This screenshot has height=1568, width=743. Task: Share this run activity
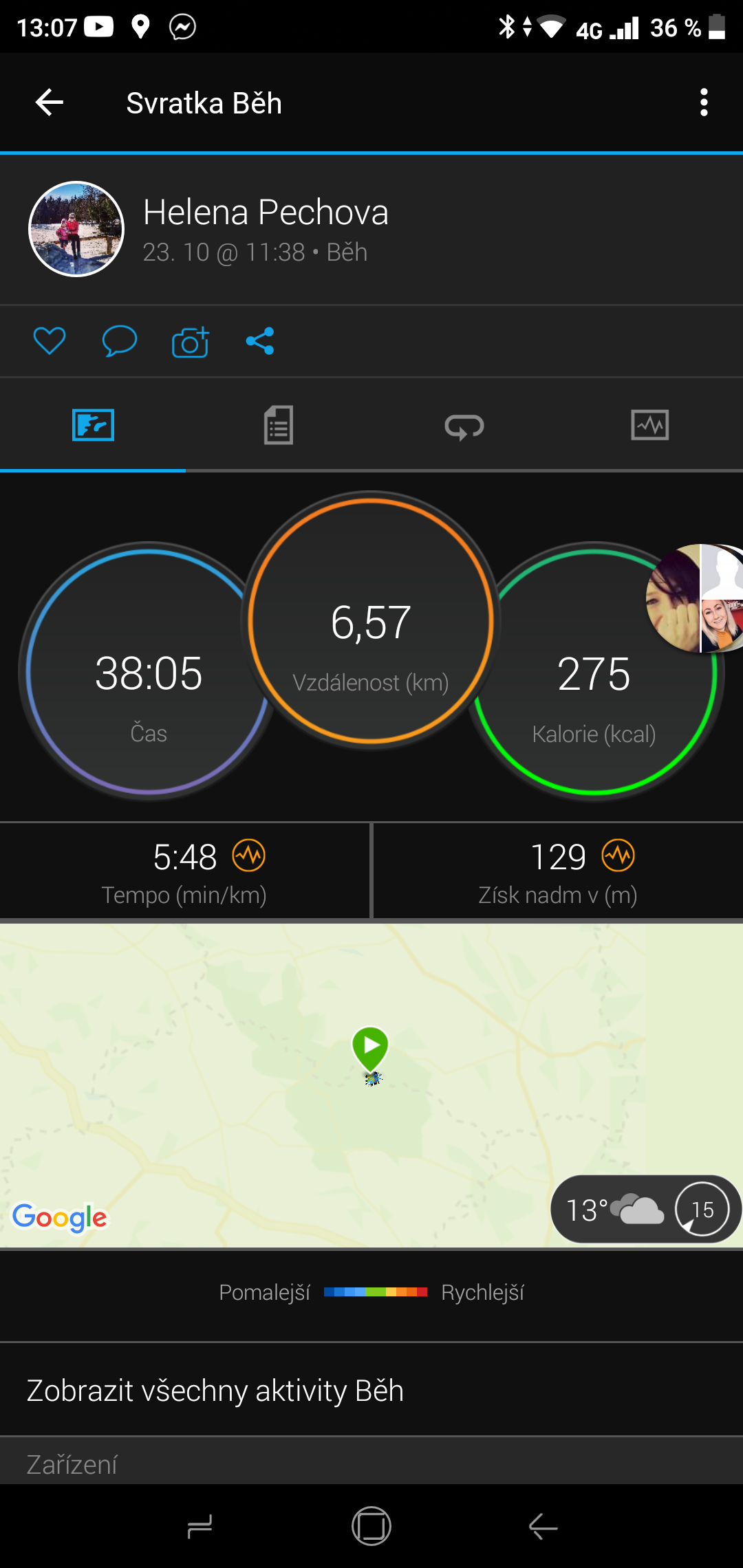click(260, 341)
